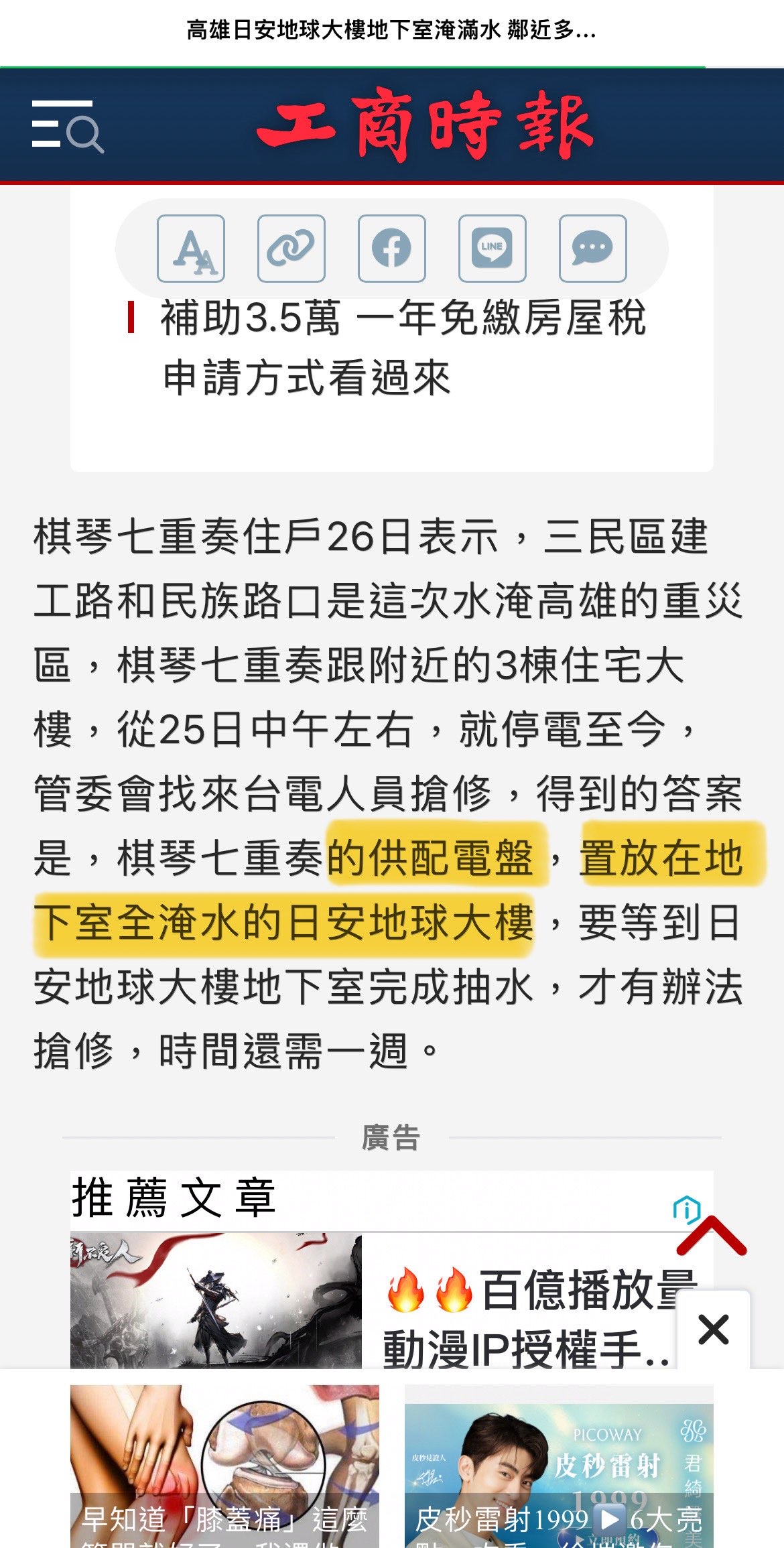Open the menu and search button
Viewport: 784px width, 1548px height.
pos(67,125)
